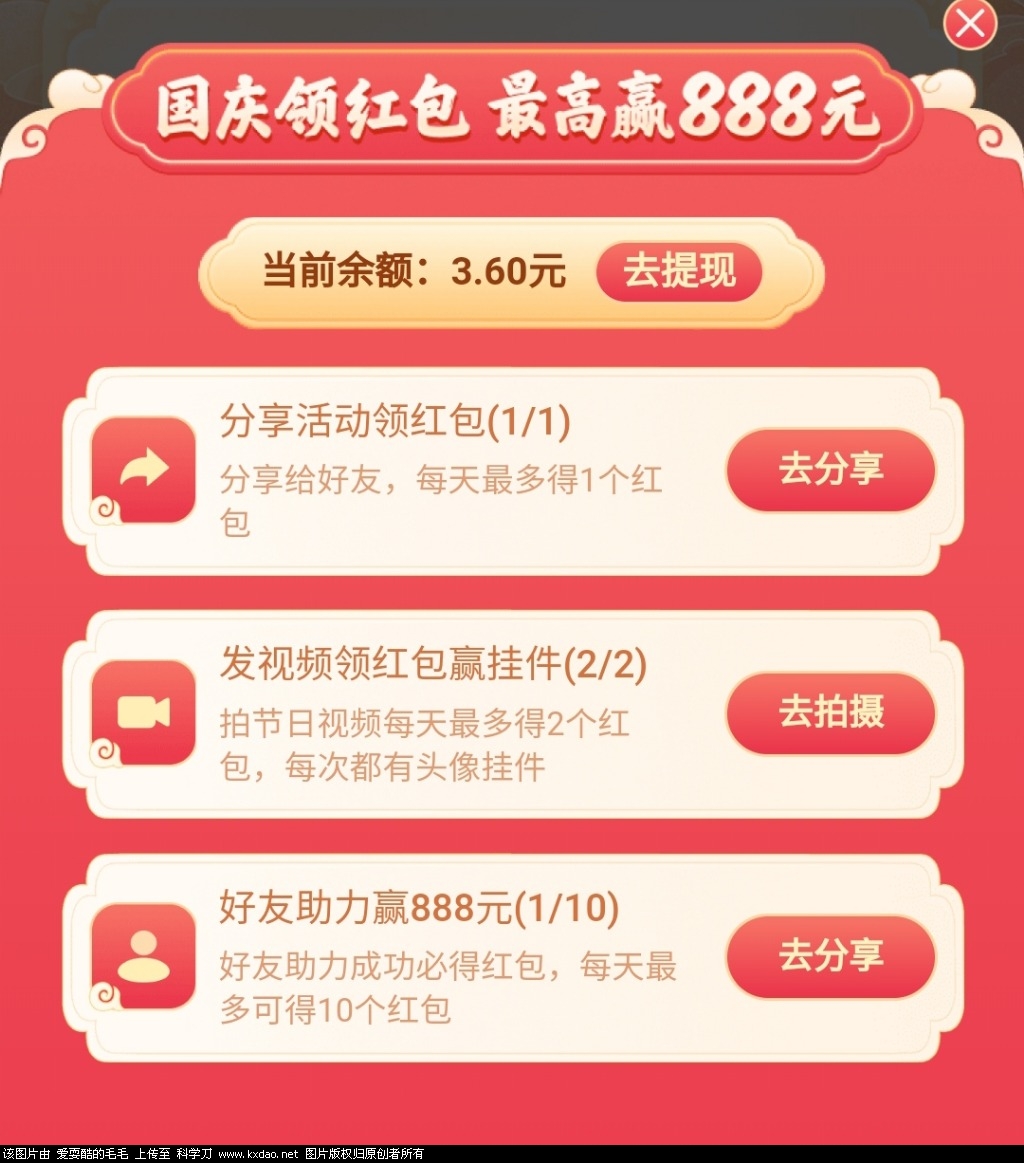Tap 去分享 for 分享活动领红包
This screenshot has width=1024, height=1163.
pyautogui.click(x=831, y=470)
